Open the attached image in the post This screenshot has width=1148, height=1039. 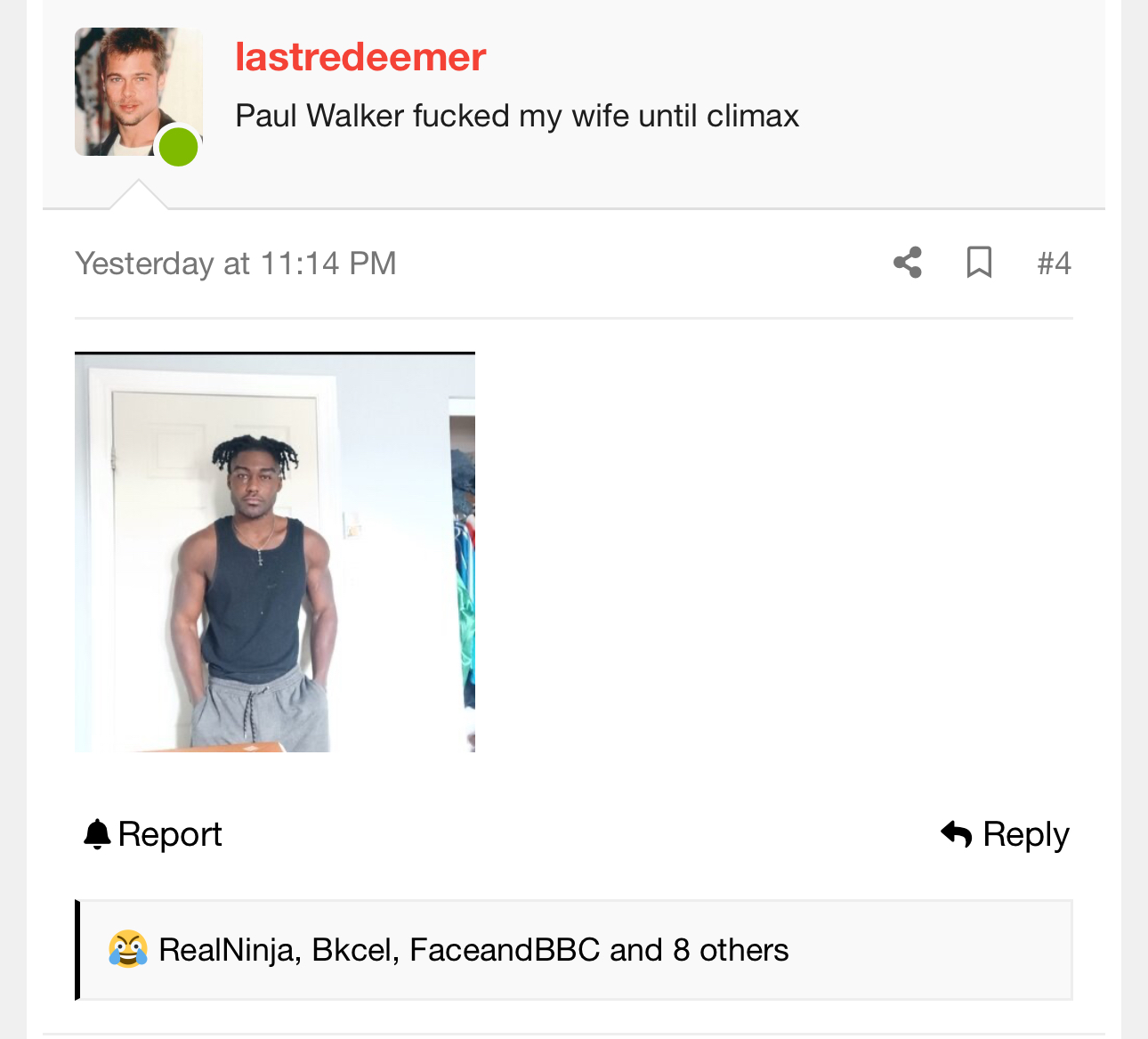click(x=274, y=552)
